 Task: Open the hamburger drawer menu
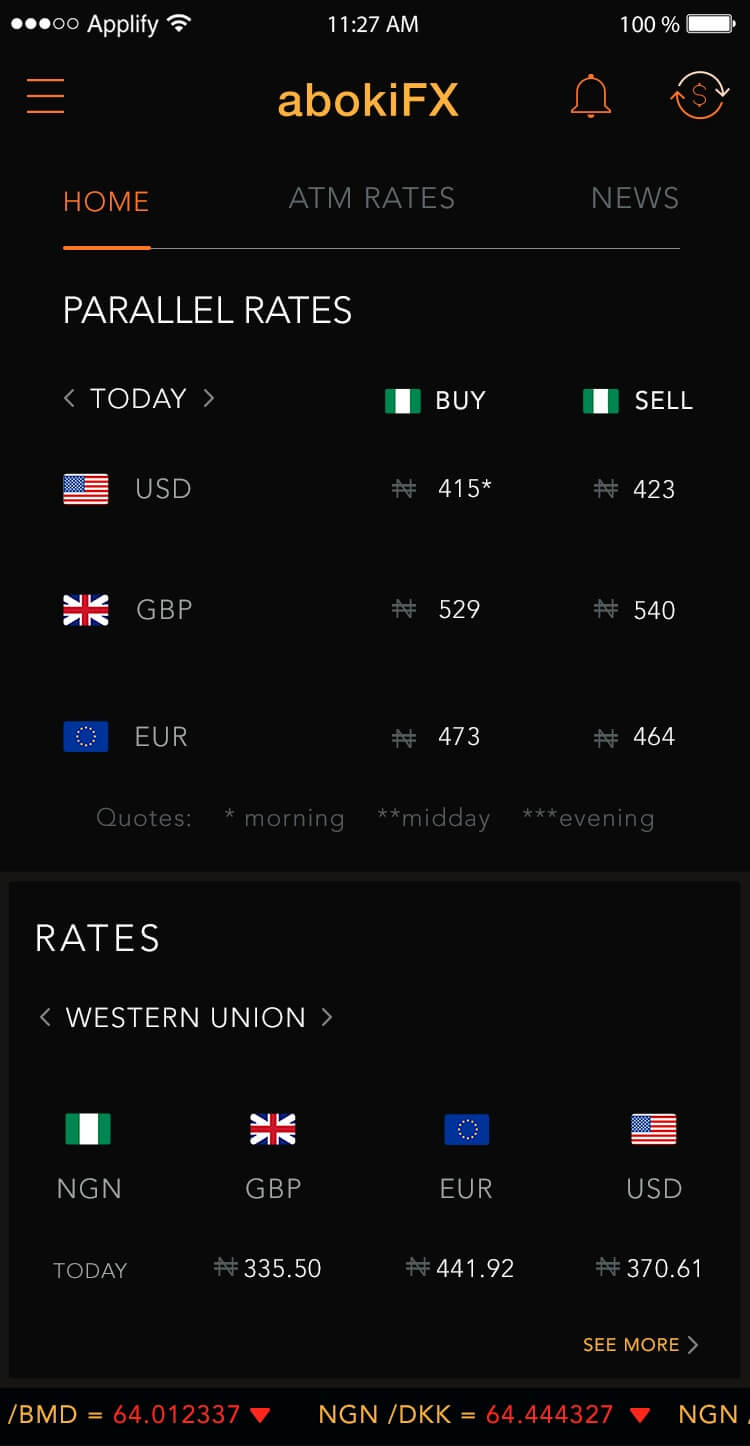[45, 96]
